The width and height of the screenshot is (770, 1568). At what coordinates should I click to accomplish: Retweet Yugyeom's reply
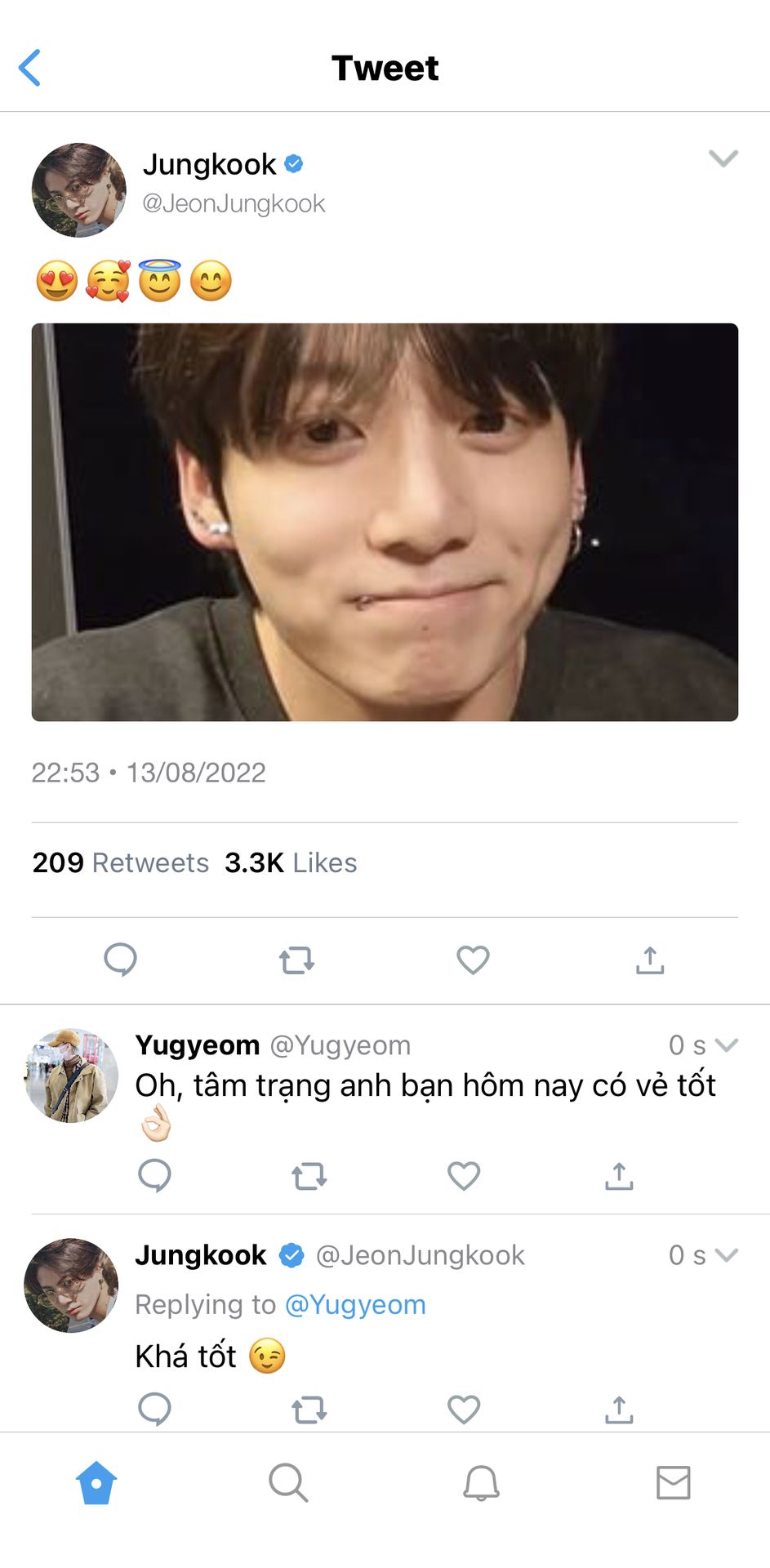pyautogui.click(x=309, y=1176)
